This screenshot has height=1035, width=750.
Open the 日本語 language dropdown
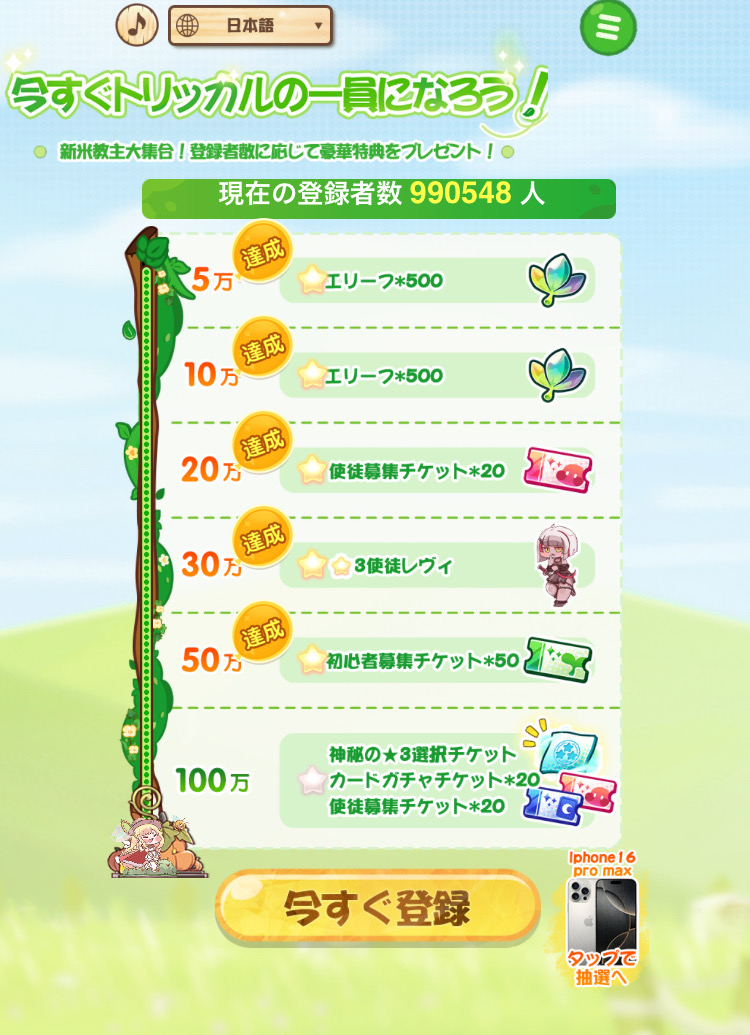click(x=250, y=26)
